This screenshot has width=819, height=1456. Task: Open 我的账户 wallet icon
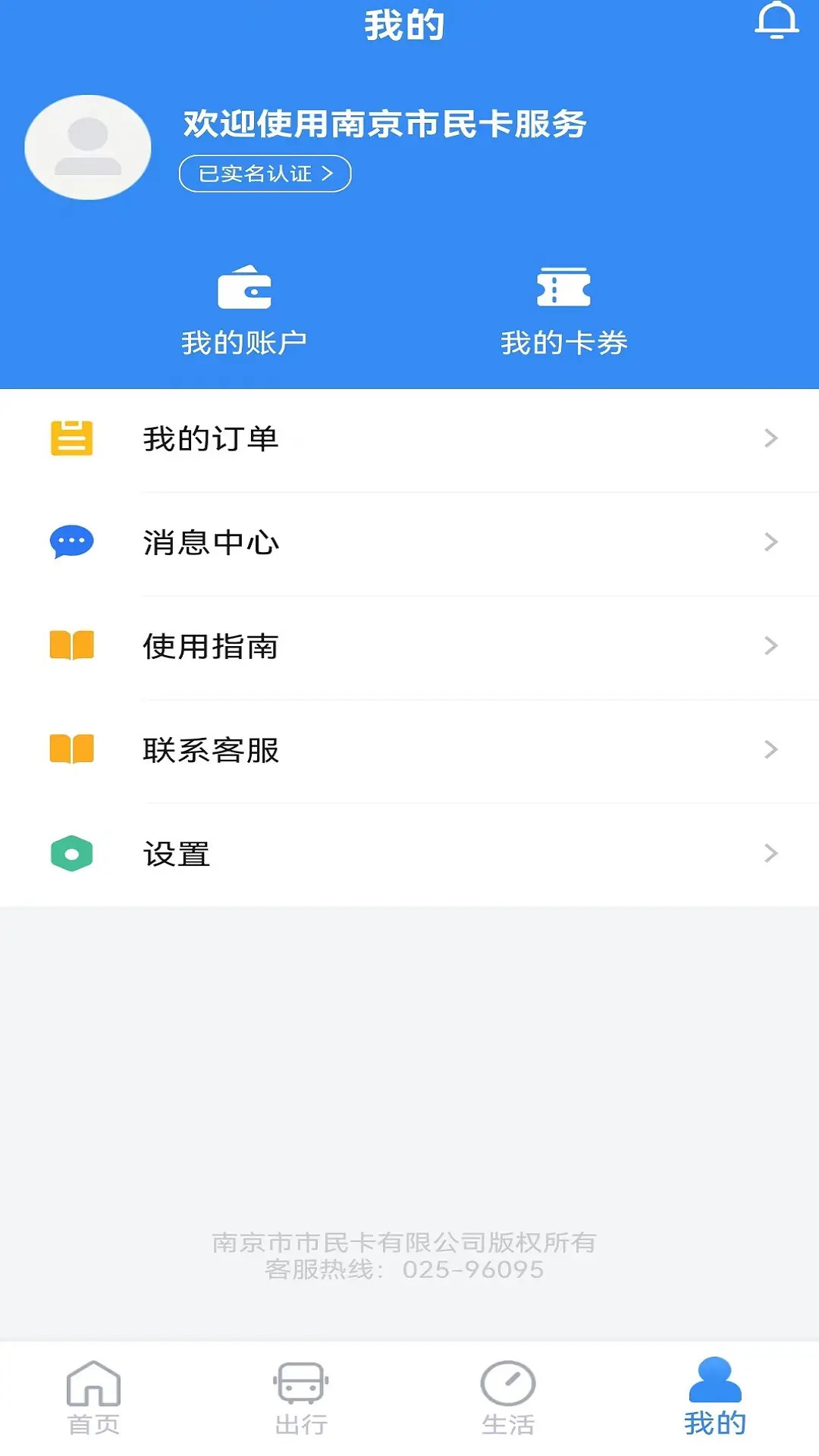pos(245,287)
